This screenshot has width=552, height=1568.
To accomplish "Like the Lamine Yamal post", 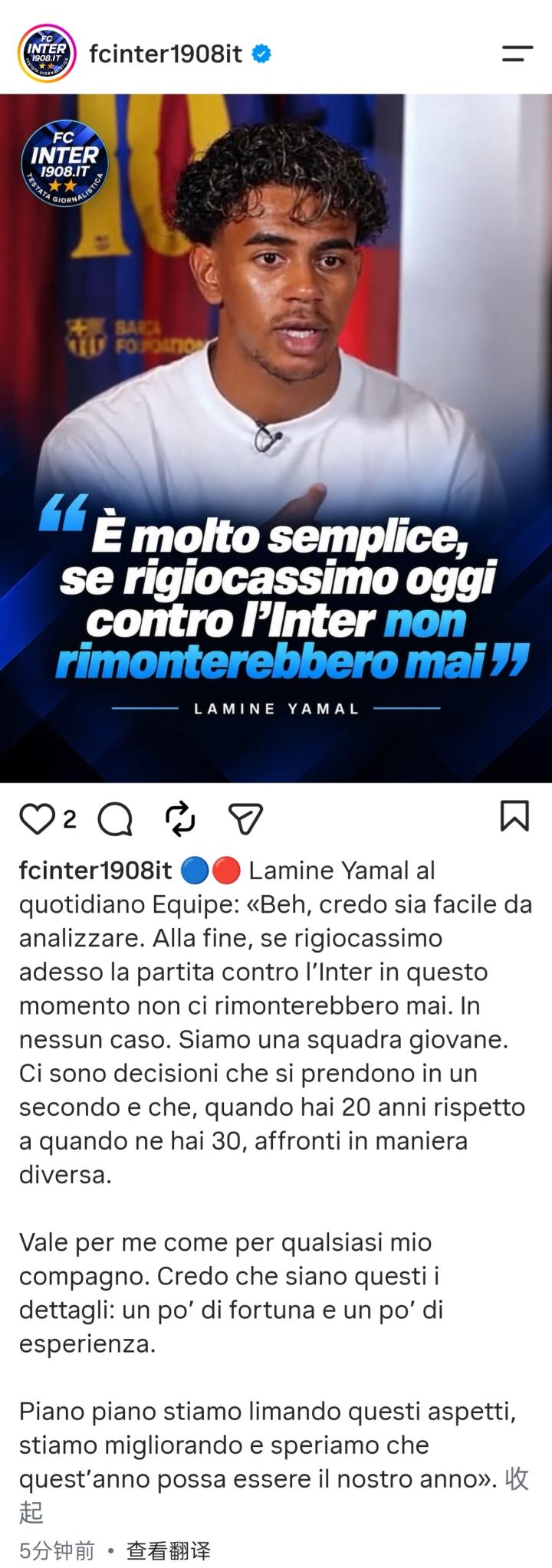I will [36, 819].
